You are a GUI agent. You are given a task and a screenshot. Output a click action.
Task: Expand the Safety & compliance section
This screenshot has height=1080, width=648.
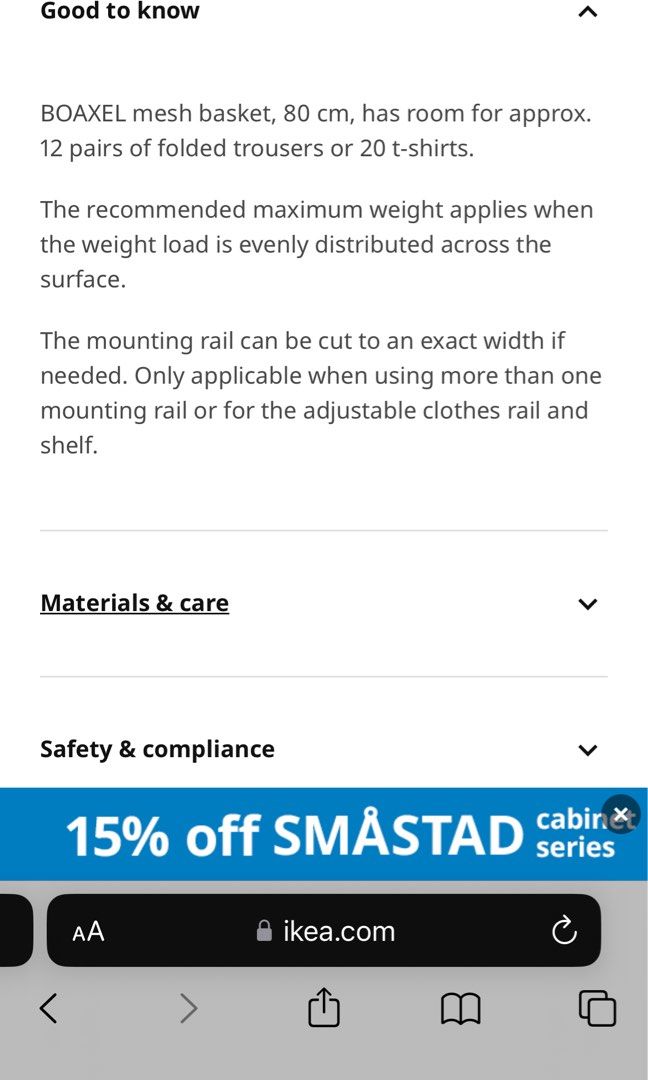(x=587, y=750)
